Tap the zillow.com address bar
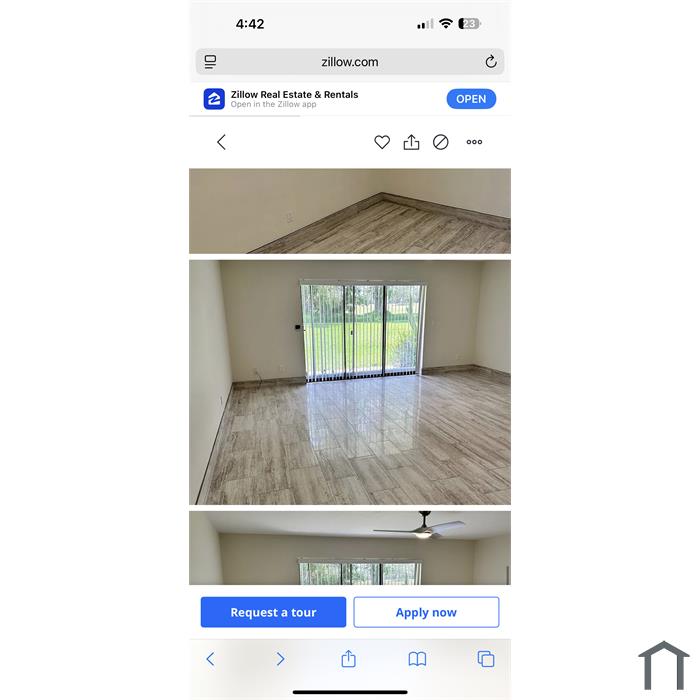Screen dimensions: 700x700 click(350, 62)
